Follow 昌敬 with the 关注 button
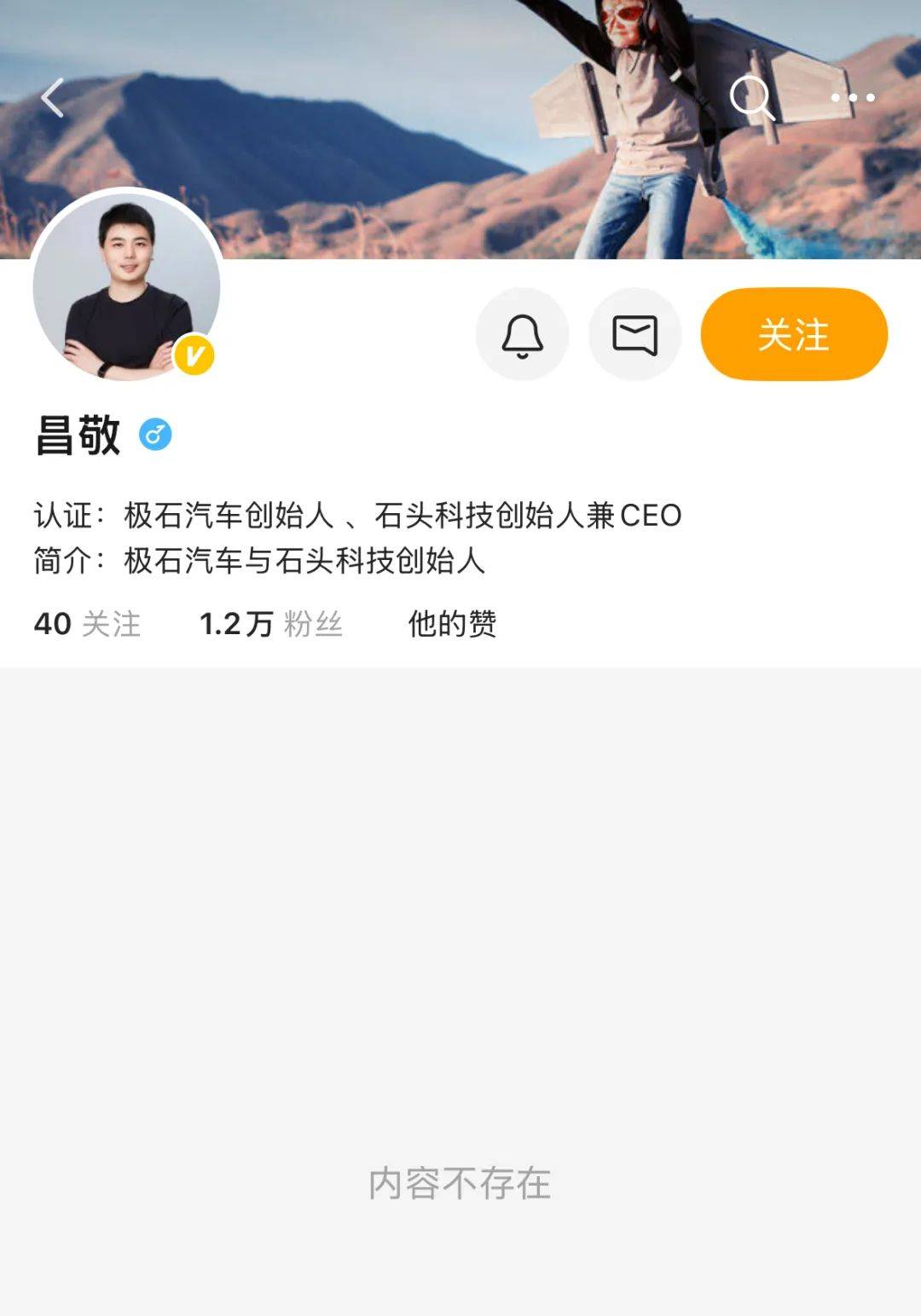This screenshot has width=921, height=1316. point(794,335)
